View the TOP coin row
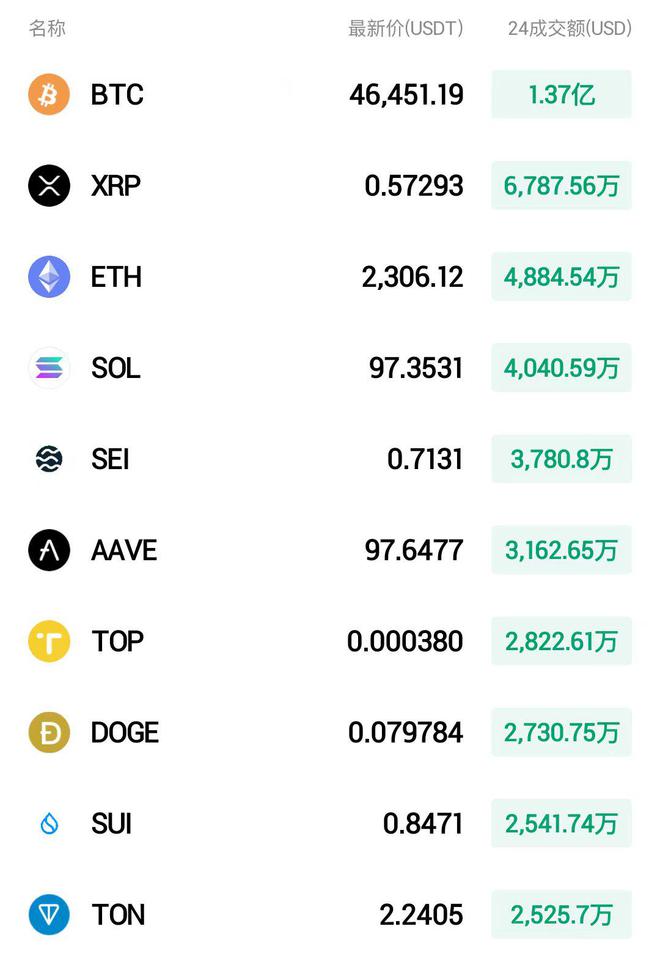This screenshot has width=660, height=959. point(117,641)
